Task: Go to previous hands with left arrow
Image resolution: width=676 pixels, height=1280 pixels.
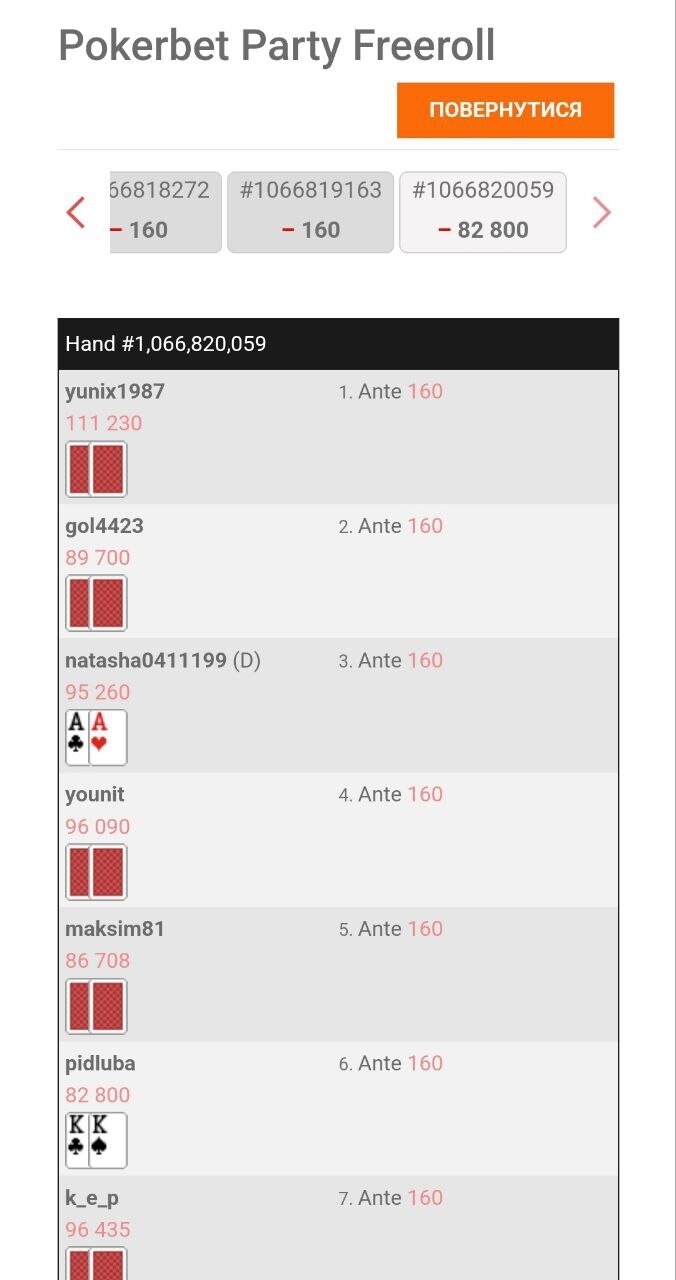Action: coord(76,213)
